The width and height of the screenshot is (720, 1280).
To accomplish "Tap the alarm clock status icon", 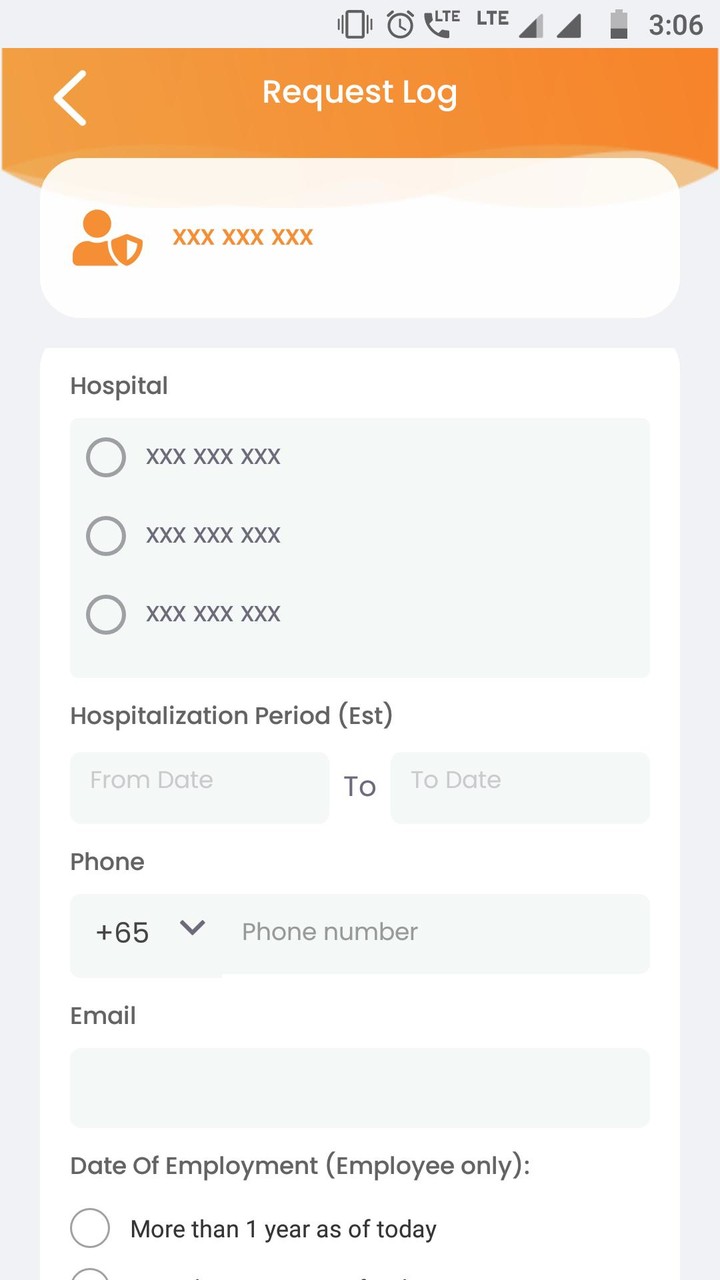I will tap(399, 22).
